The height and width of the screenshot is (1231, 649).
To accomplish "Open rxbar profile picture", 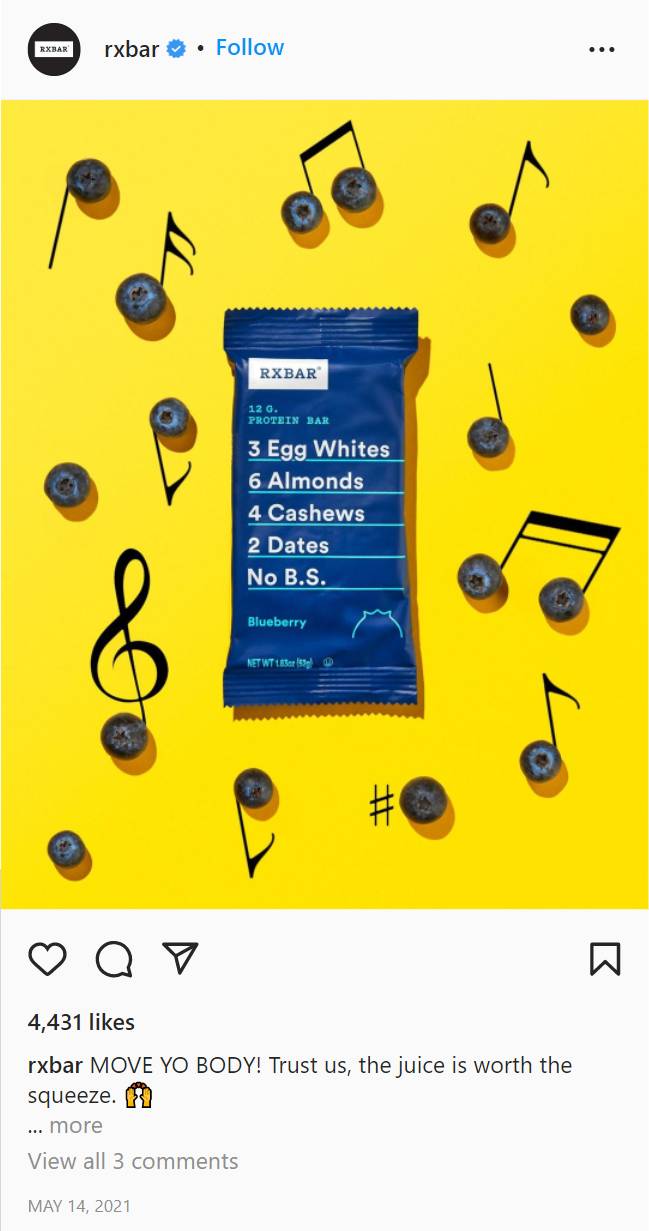I will (x=54, y=49).
